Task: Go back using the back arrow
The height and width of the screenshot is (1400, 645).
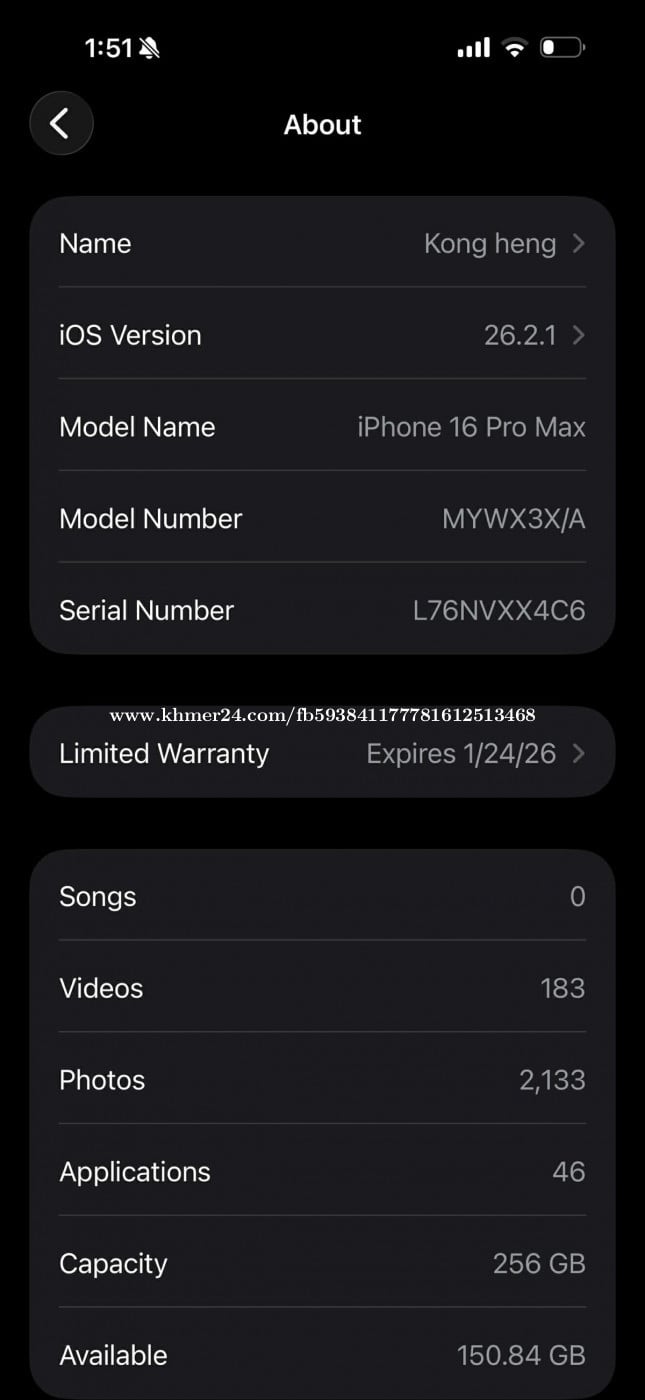Action: click(x=61, y=124)
